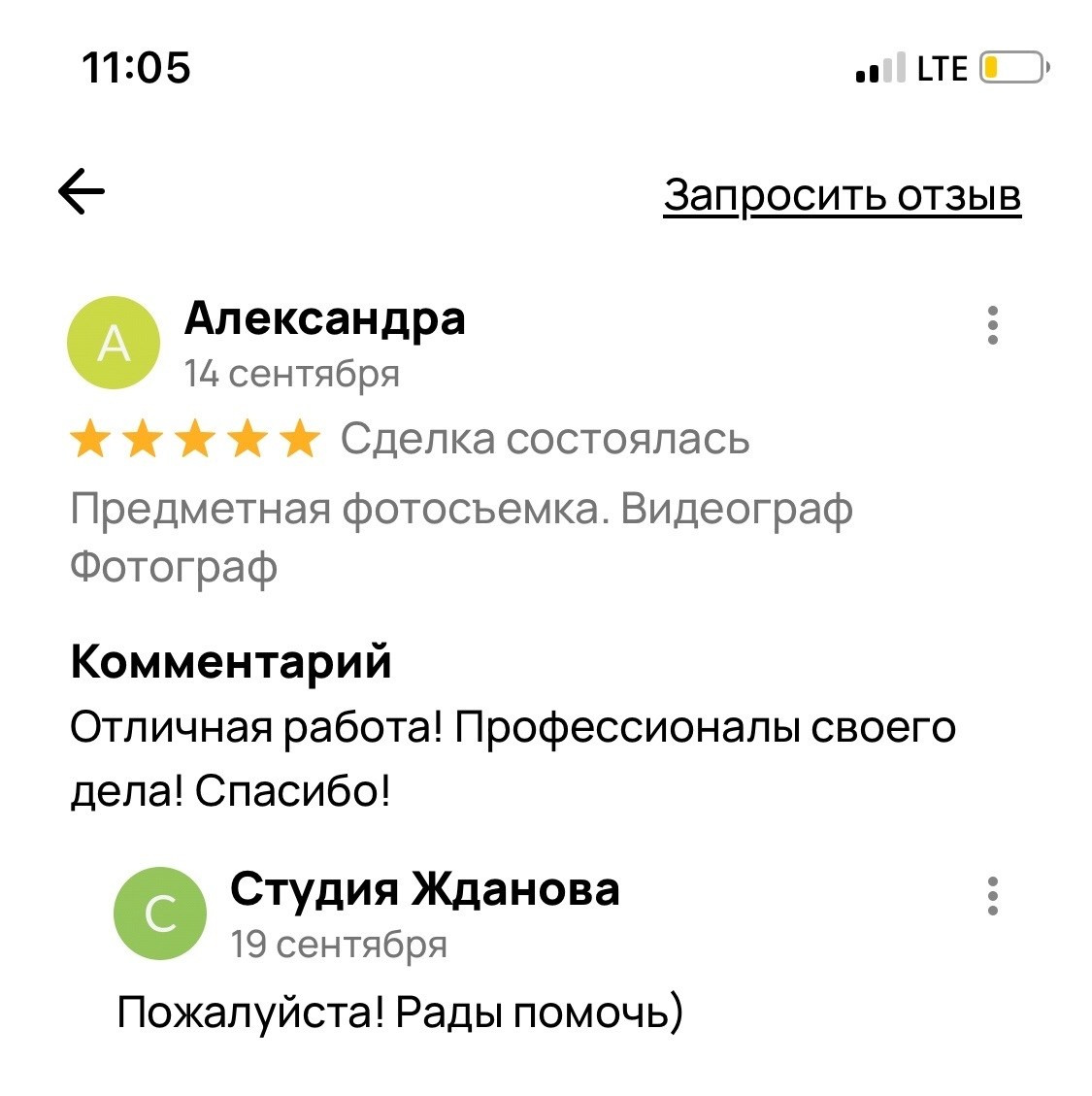Select the date '14 сентября' under Александра

point(292,374)
